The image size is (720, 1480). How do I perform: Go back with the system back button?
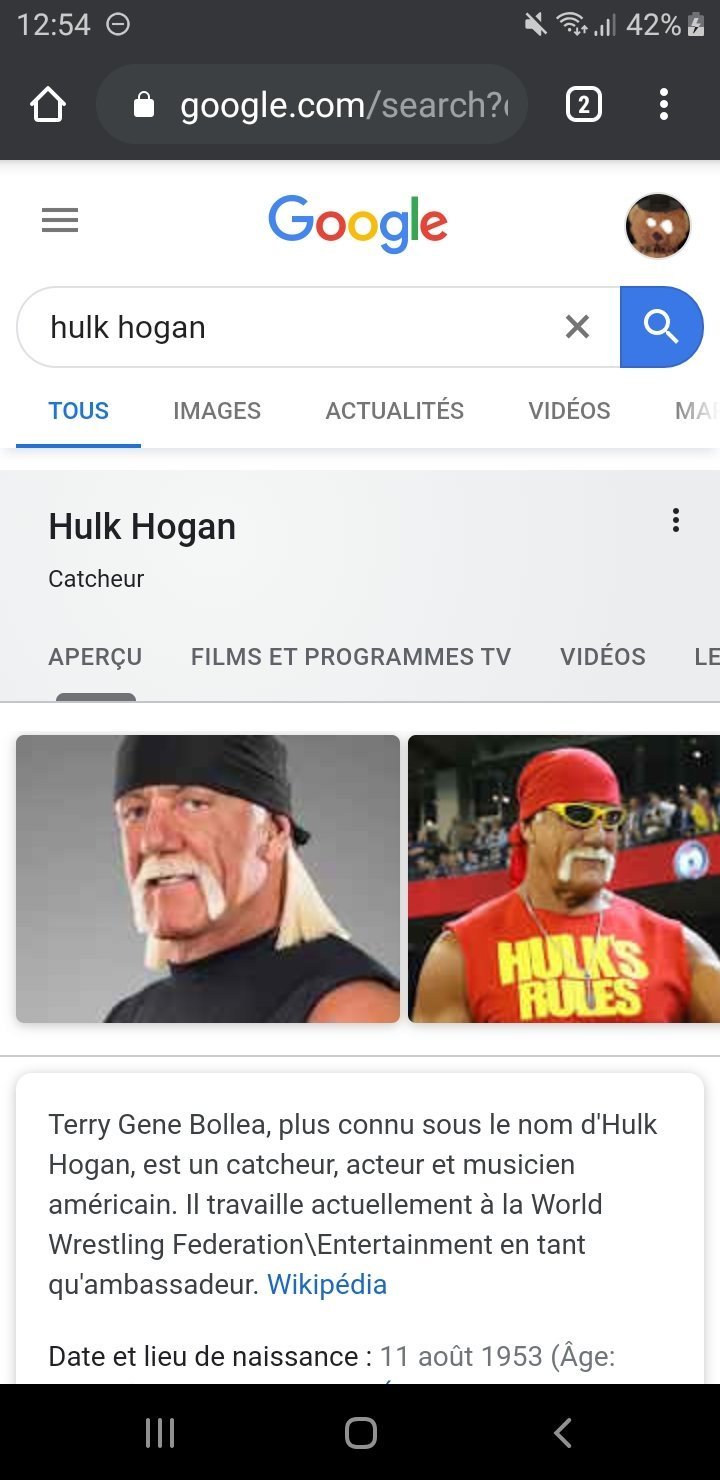tap(562, 1433)
